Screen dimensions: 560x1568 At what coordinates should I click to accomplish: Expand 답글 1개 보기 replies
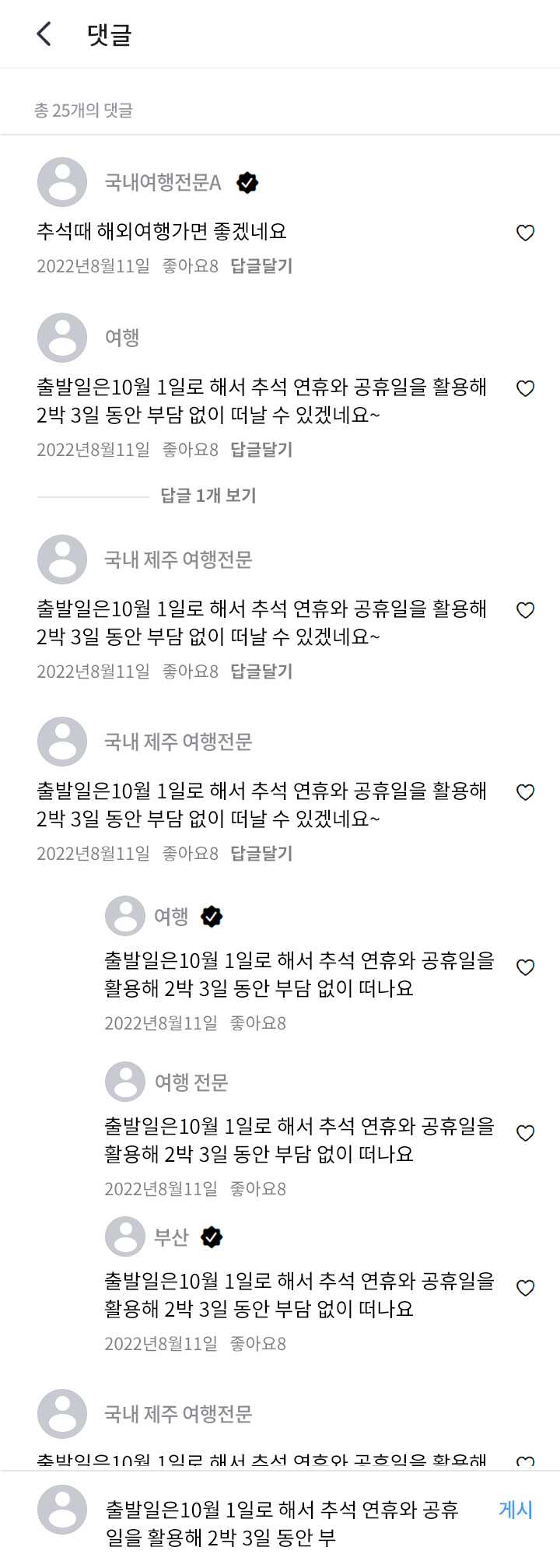(208, 496)
